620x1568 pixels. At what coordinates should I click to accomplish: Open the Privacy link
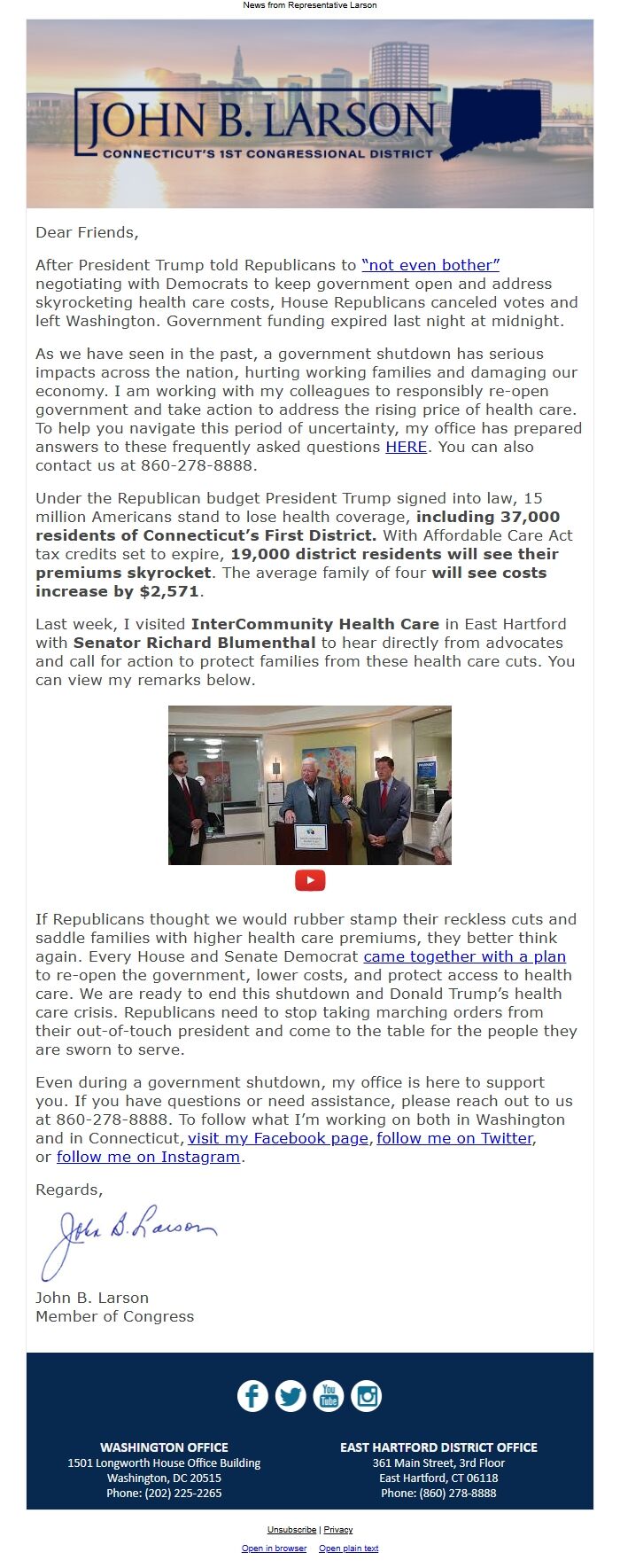338,1530
